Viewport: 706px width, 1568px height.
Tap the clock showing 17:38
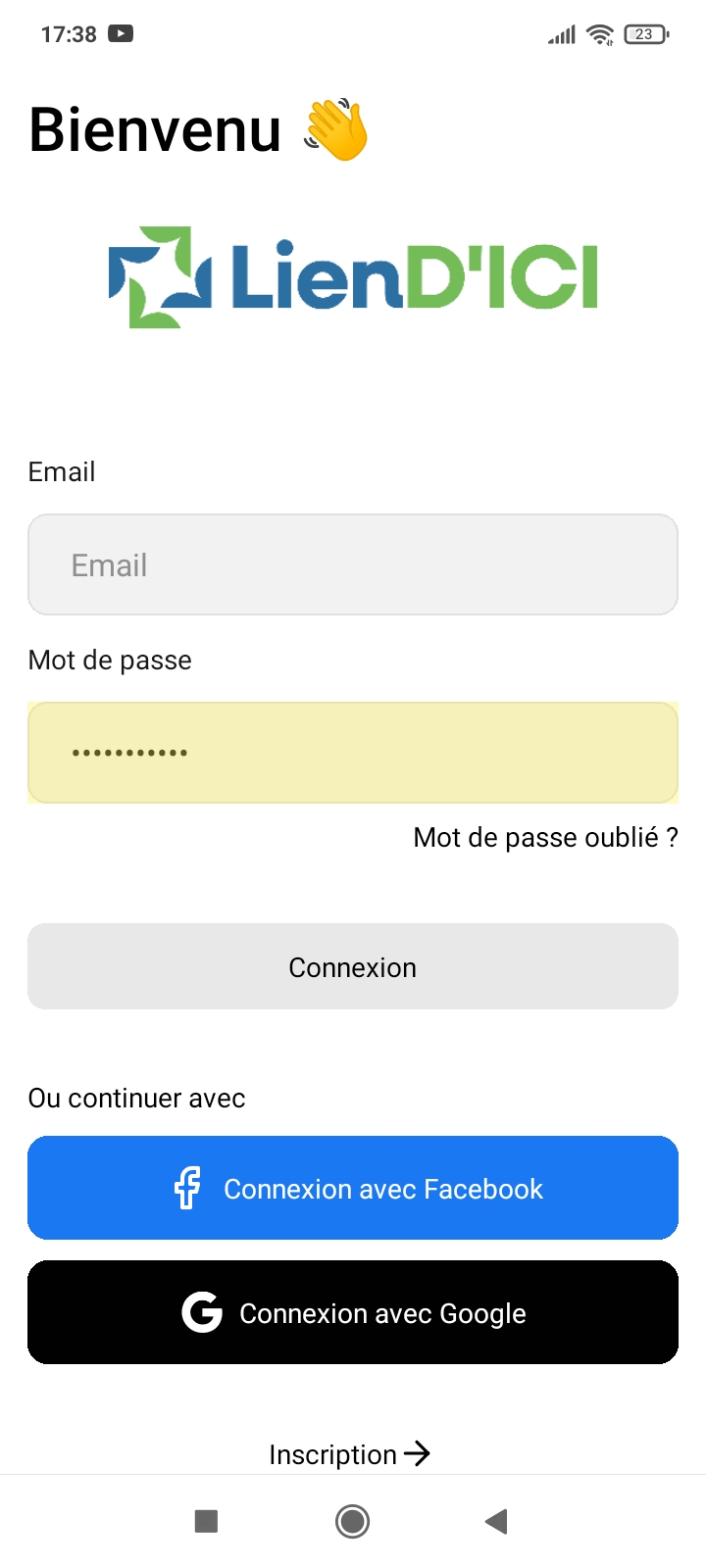click(x=69, y=33)
